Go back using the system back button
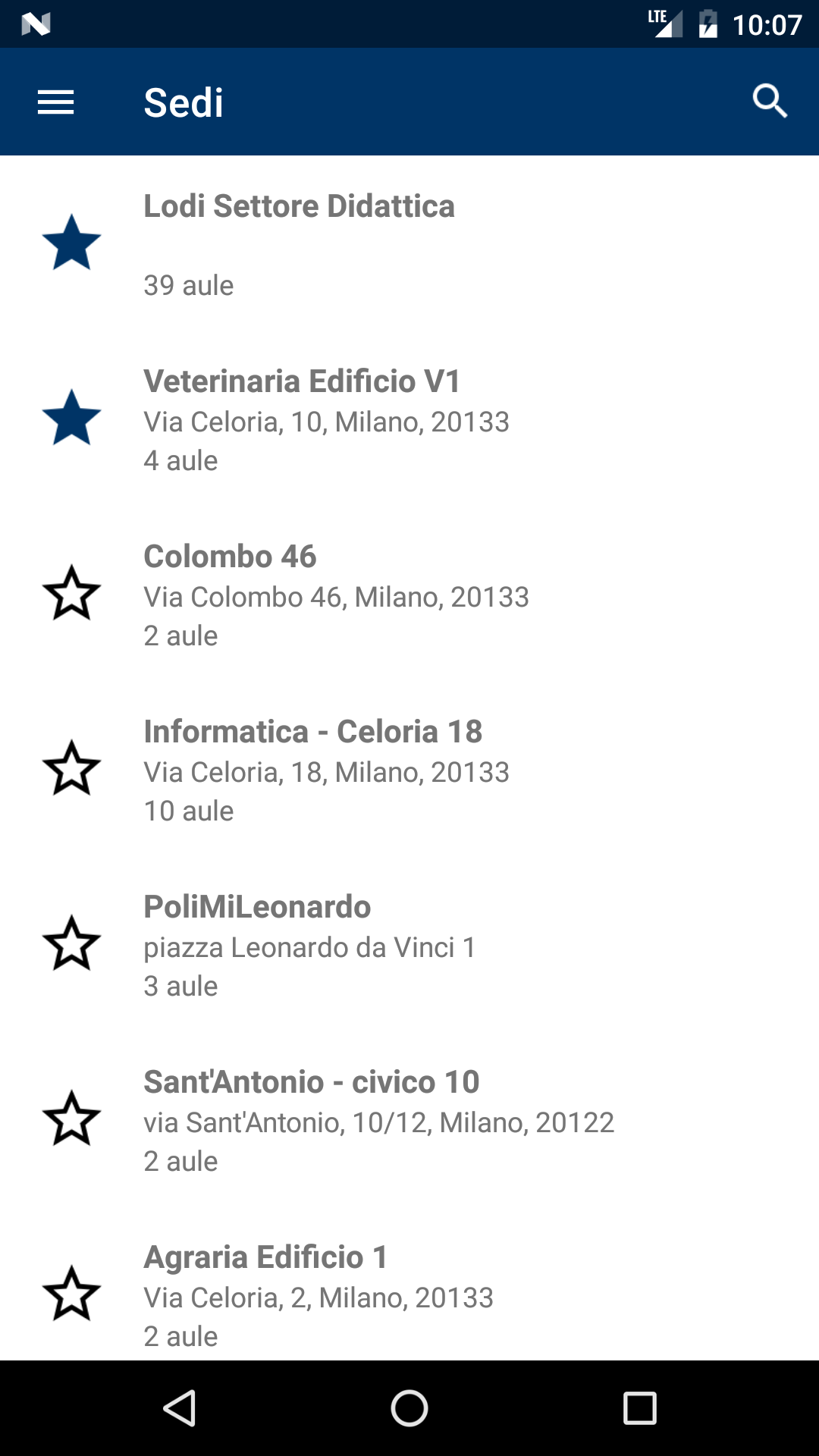This screenshot has height=1456, width=819. [180, 1408]
